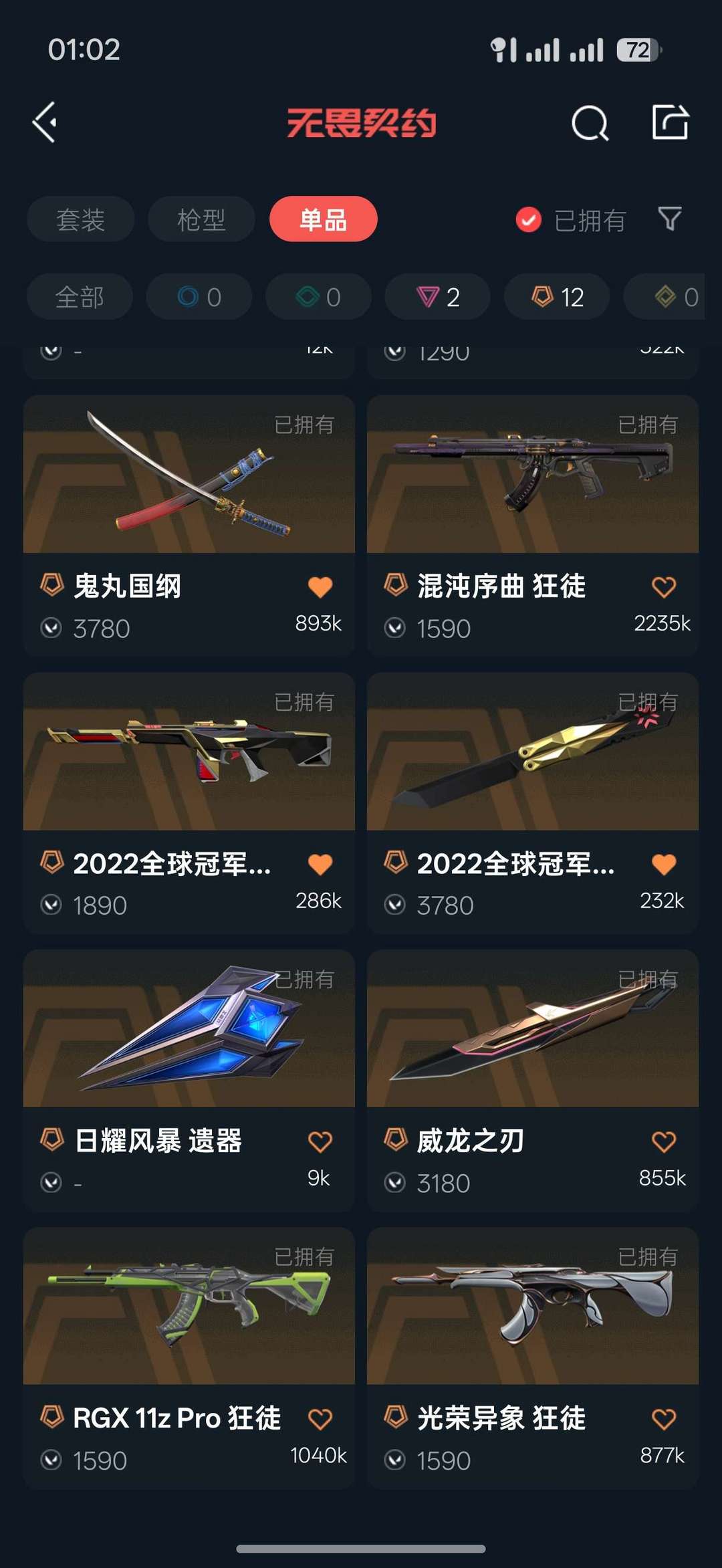The image size is (722, 1568).
Task: Share this page via the share icon
Action: coord(670,122)
